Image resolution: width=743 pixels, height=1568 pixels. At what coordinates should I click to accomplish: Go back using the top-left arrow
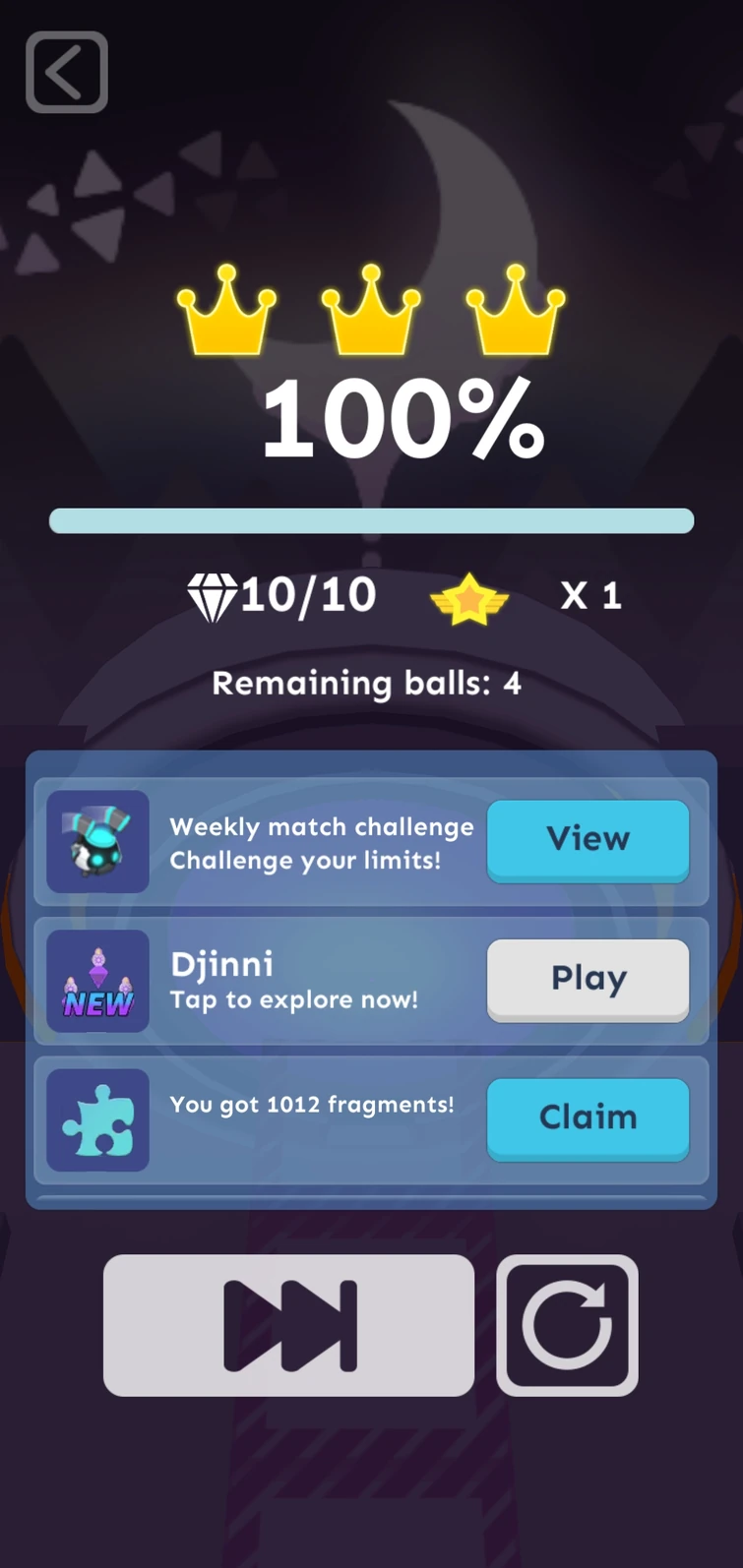tap(67, 72)
